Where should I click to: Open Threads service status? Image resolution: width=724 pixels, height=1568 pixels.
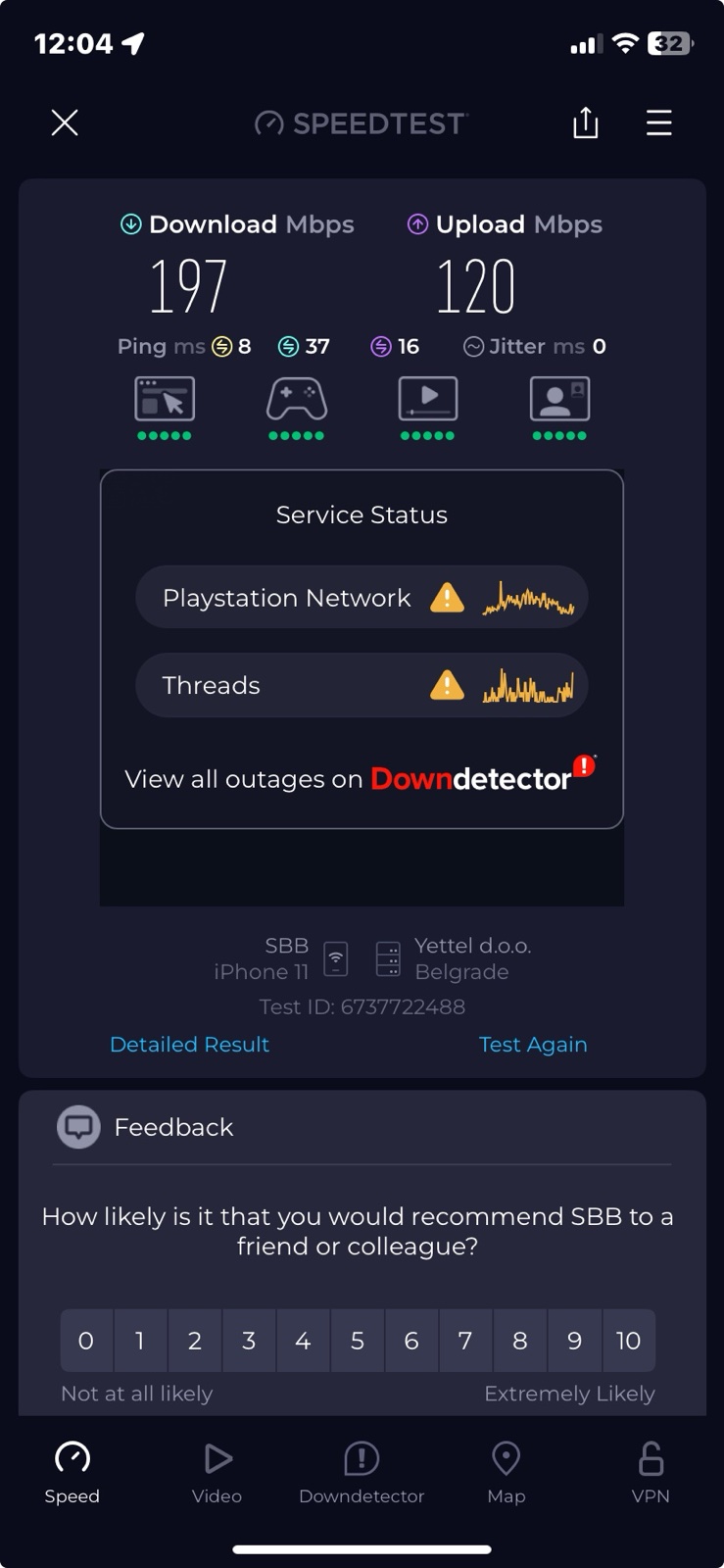click(x=362, y=685)
